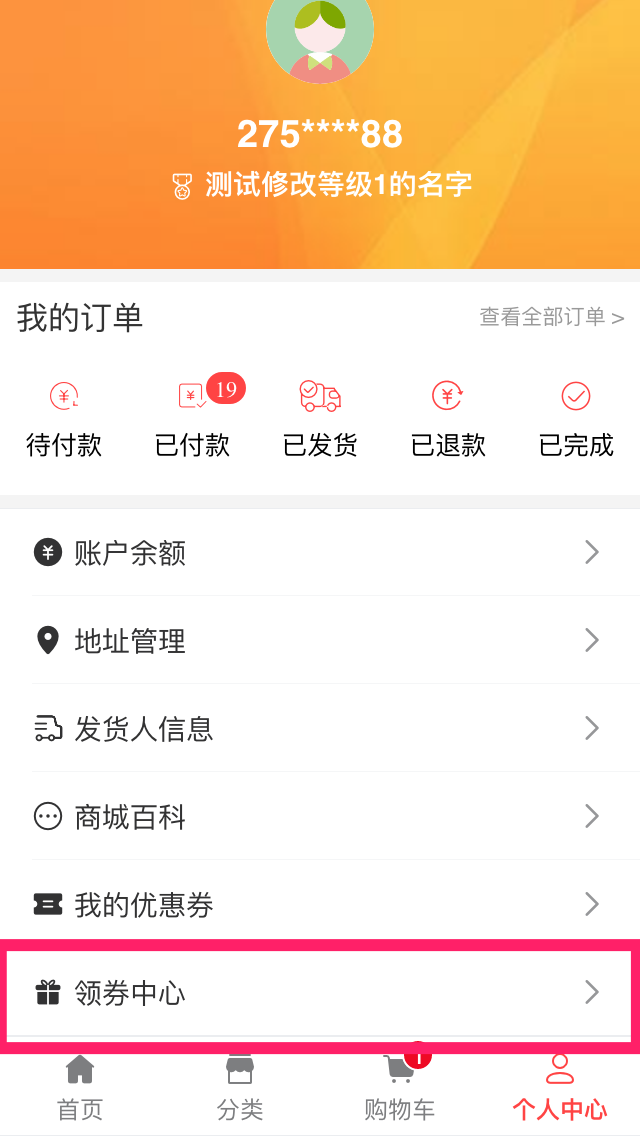Viewport: 640px width, 1136px height.
Task: View 我的优惠券 my coupons
Action: pyautogui.click(x=320, y=905)
